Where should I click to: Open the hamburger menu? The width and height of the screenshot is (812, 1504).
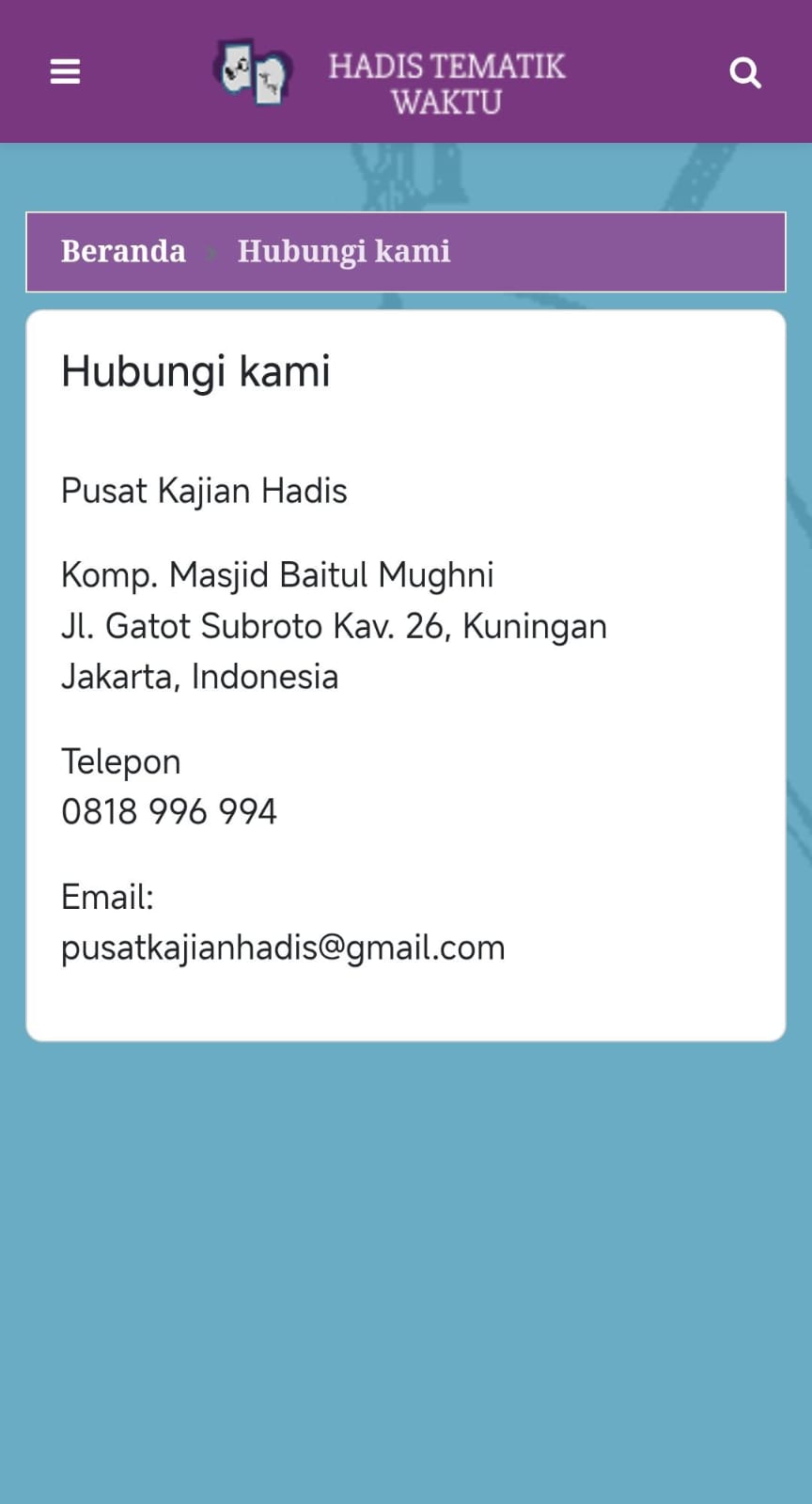(x=65, y=71)
